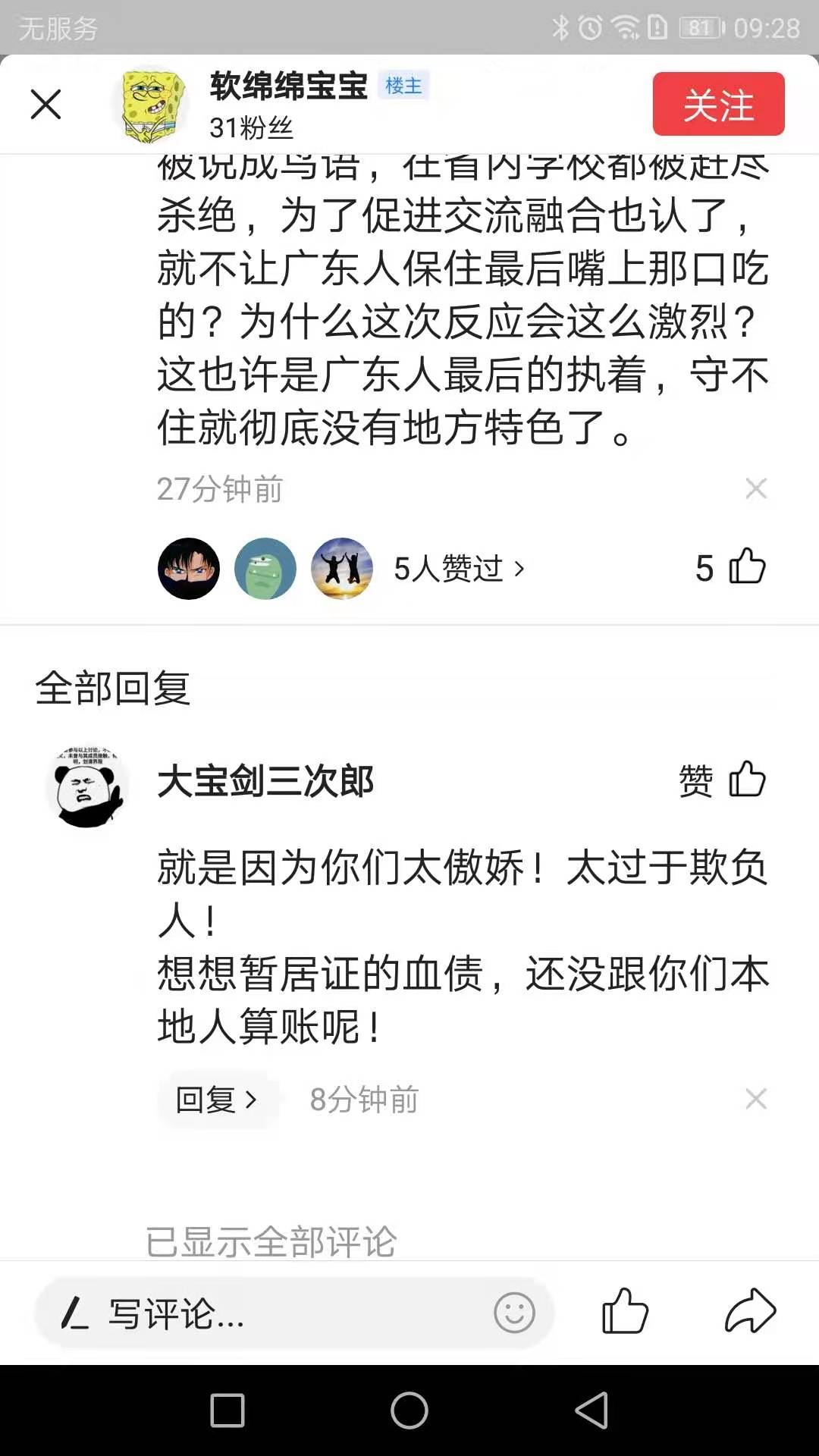Like 大宝剑三次郎's reply
Screen dimensions: 819x1456
tap(746, 780)
